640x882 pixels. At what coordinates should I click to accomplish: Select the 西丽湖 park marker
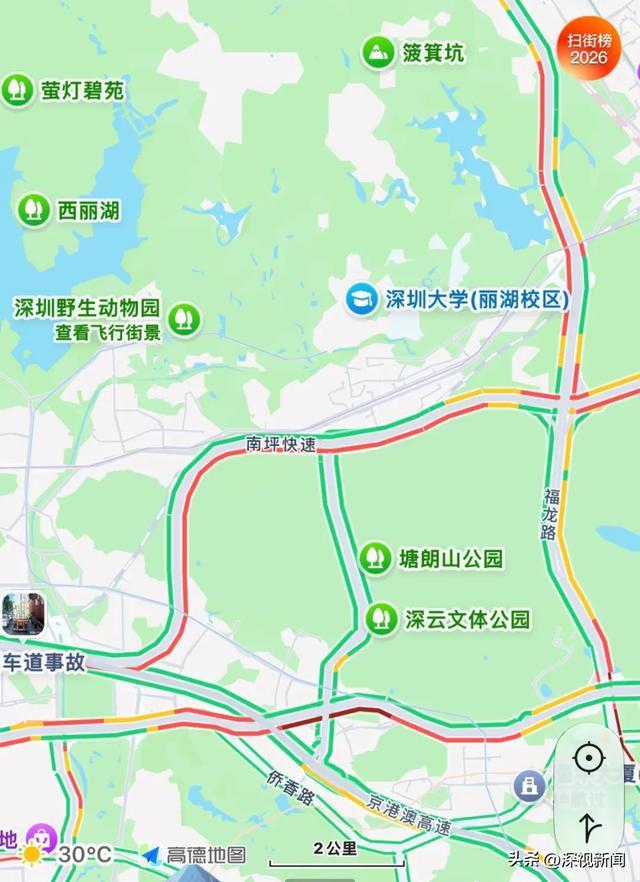34,210
